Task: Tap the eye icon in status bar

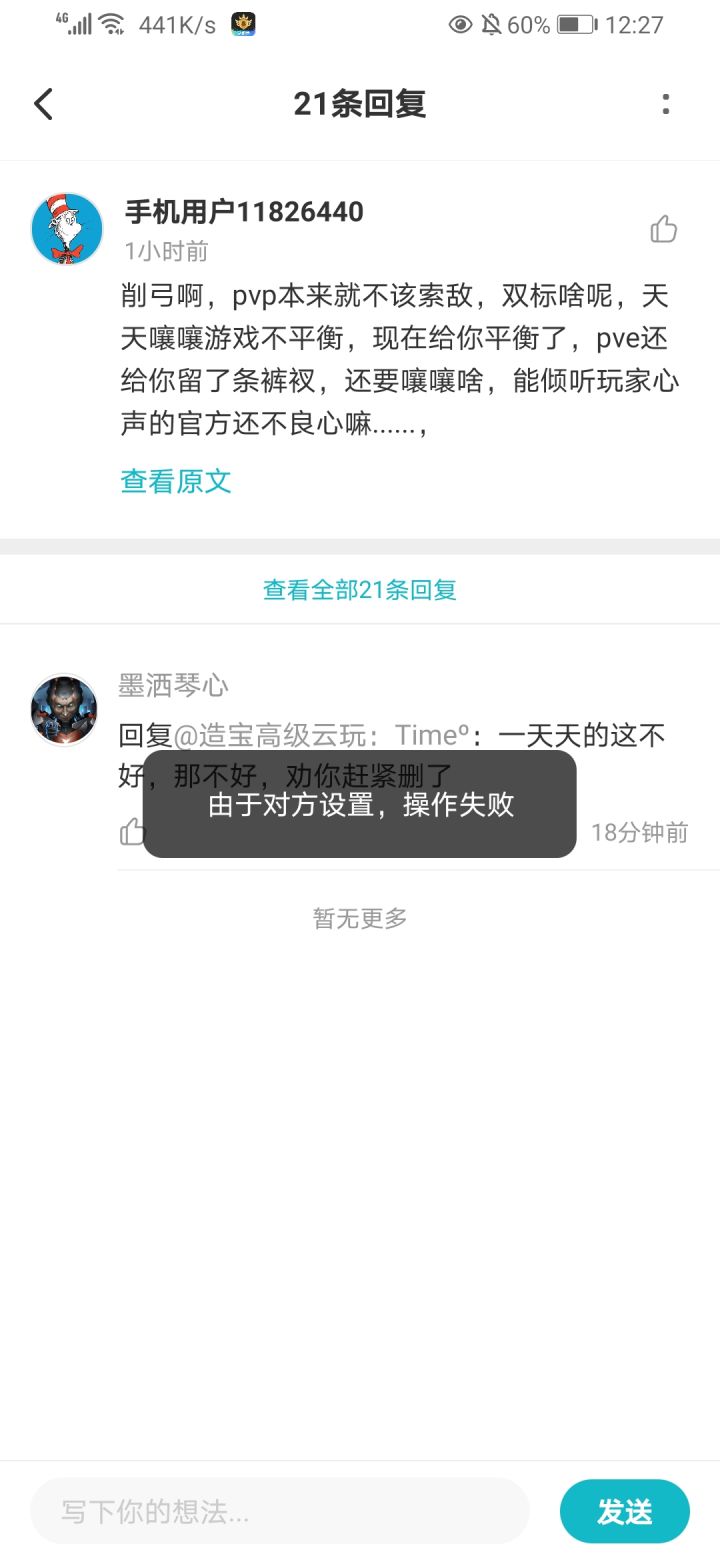Action: point(461,25)
